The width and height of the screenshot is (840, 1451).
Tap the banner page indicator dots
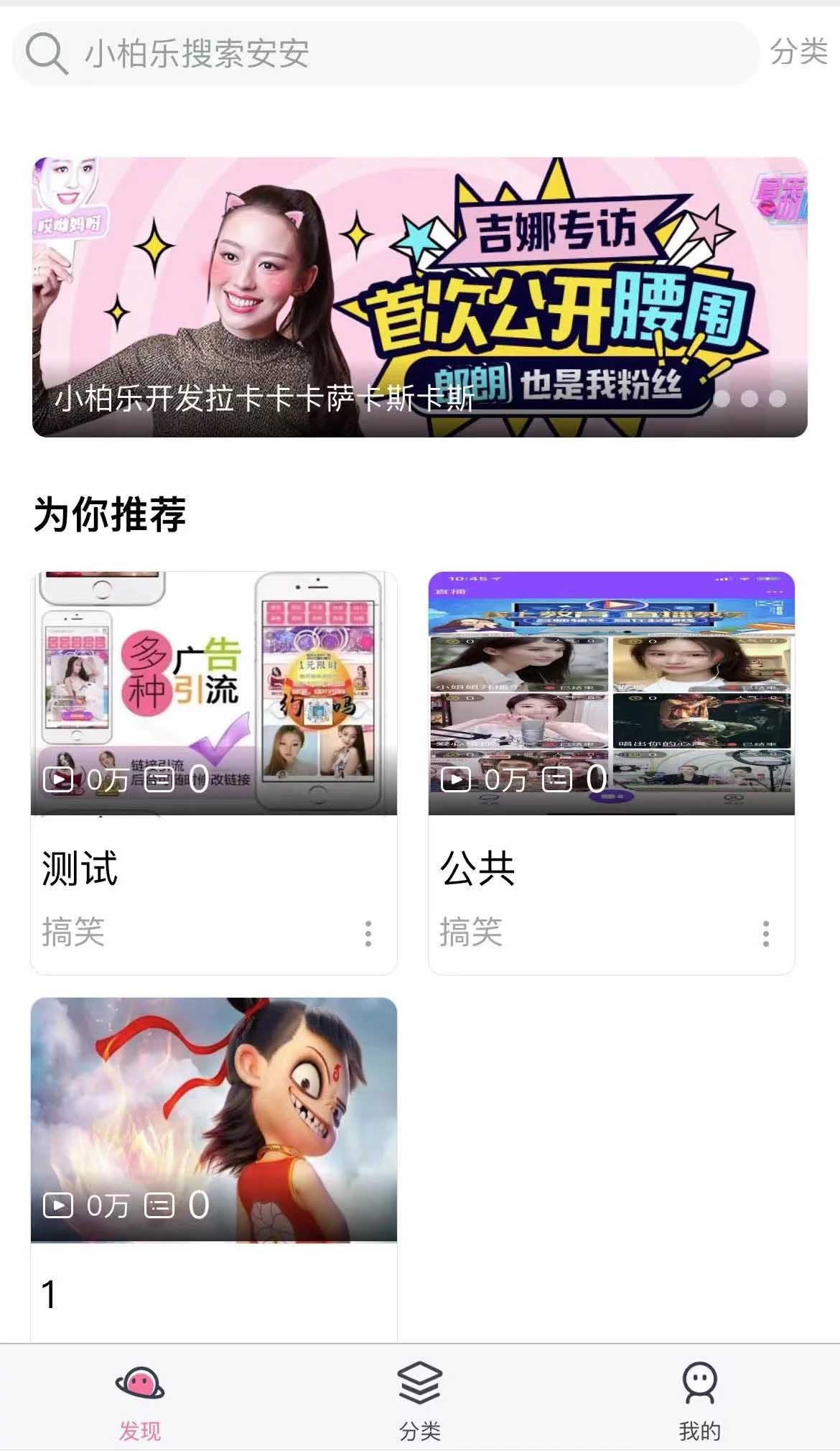click(x=750, y=399)
